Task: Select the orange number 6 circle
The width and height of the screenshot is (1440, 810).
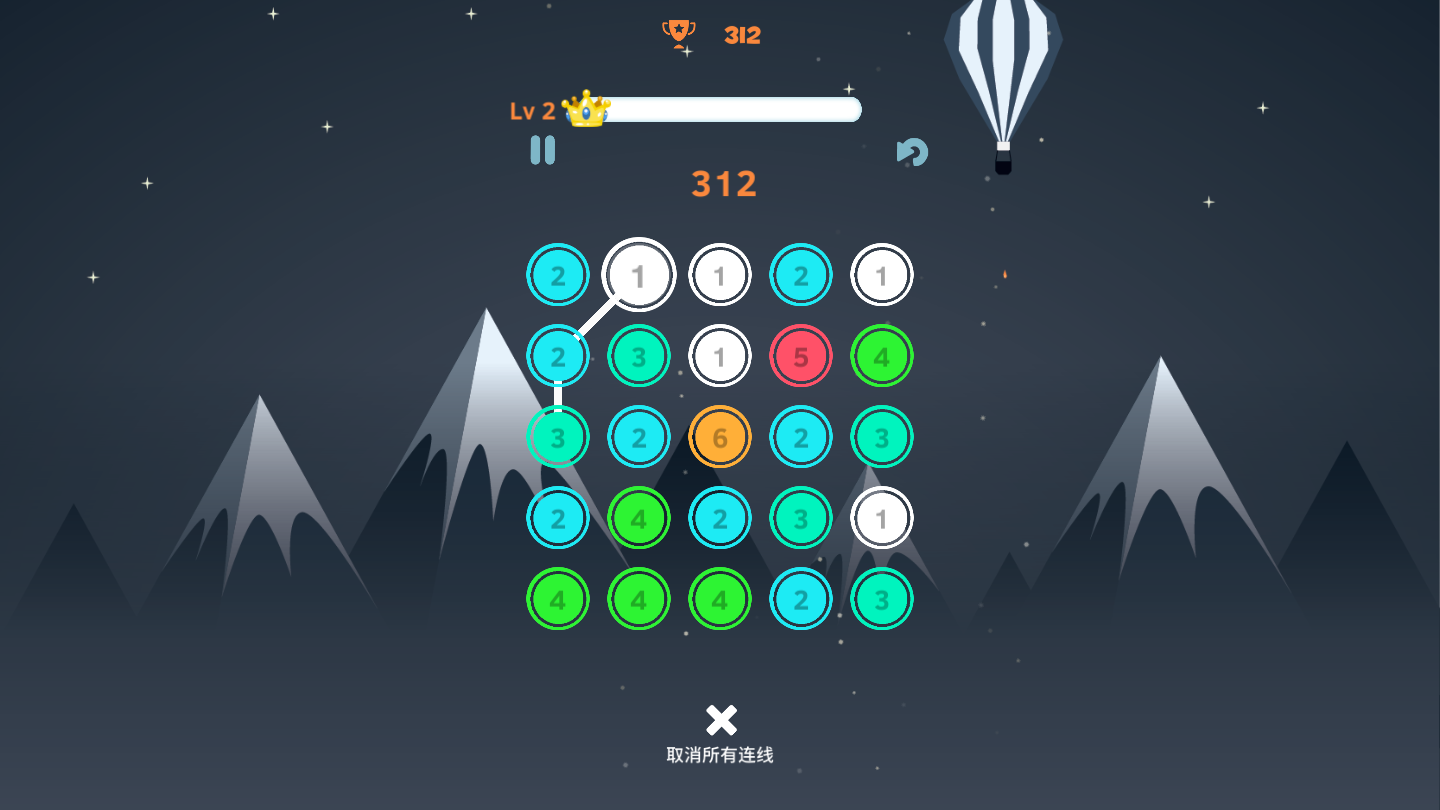Action: click(719, 437)
